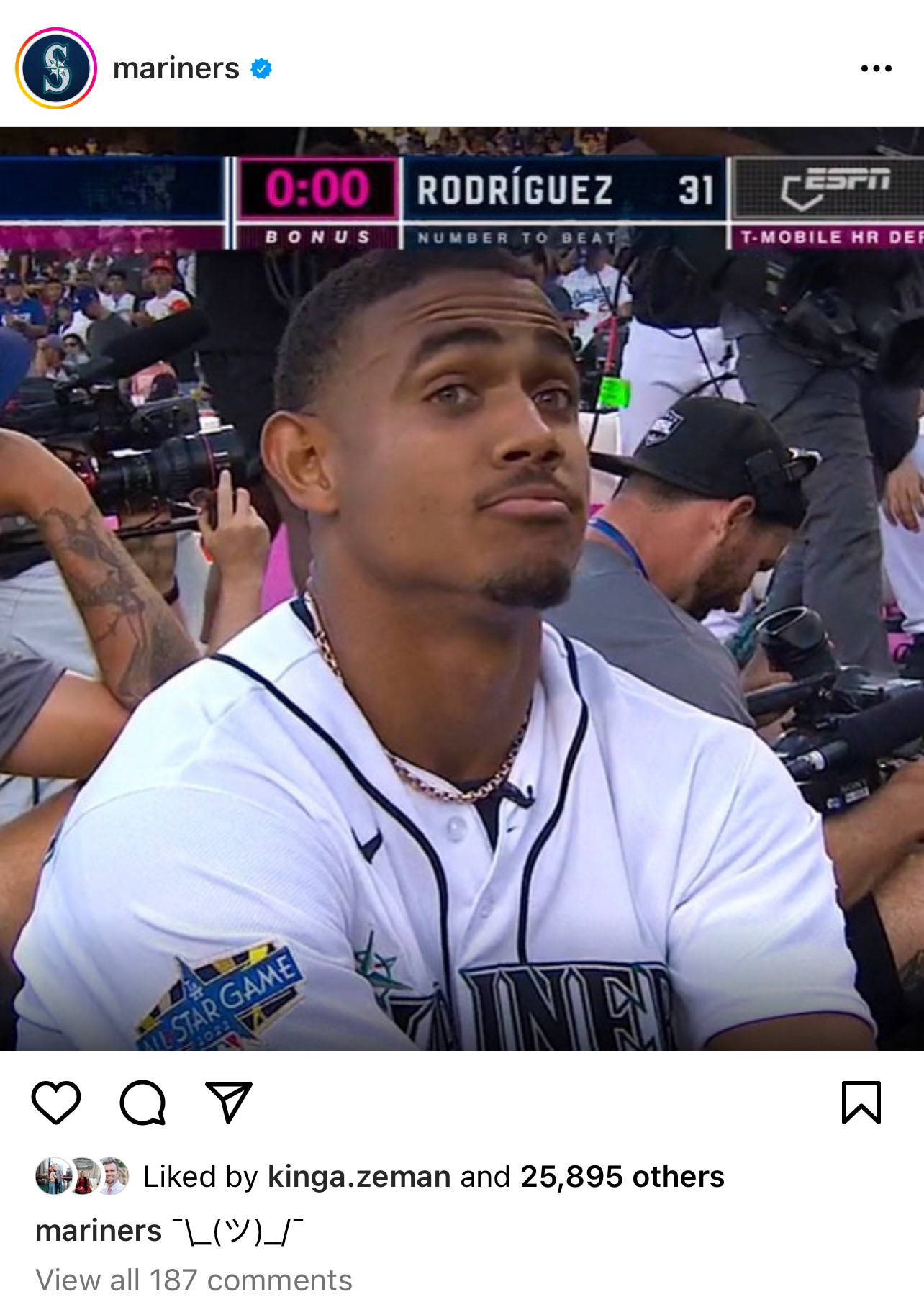924x1302 pixels.
Task: Open kinga.zeman's profile from likes
Action: pyautogui.click(x=358, y=1177)
